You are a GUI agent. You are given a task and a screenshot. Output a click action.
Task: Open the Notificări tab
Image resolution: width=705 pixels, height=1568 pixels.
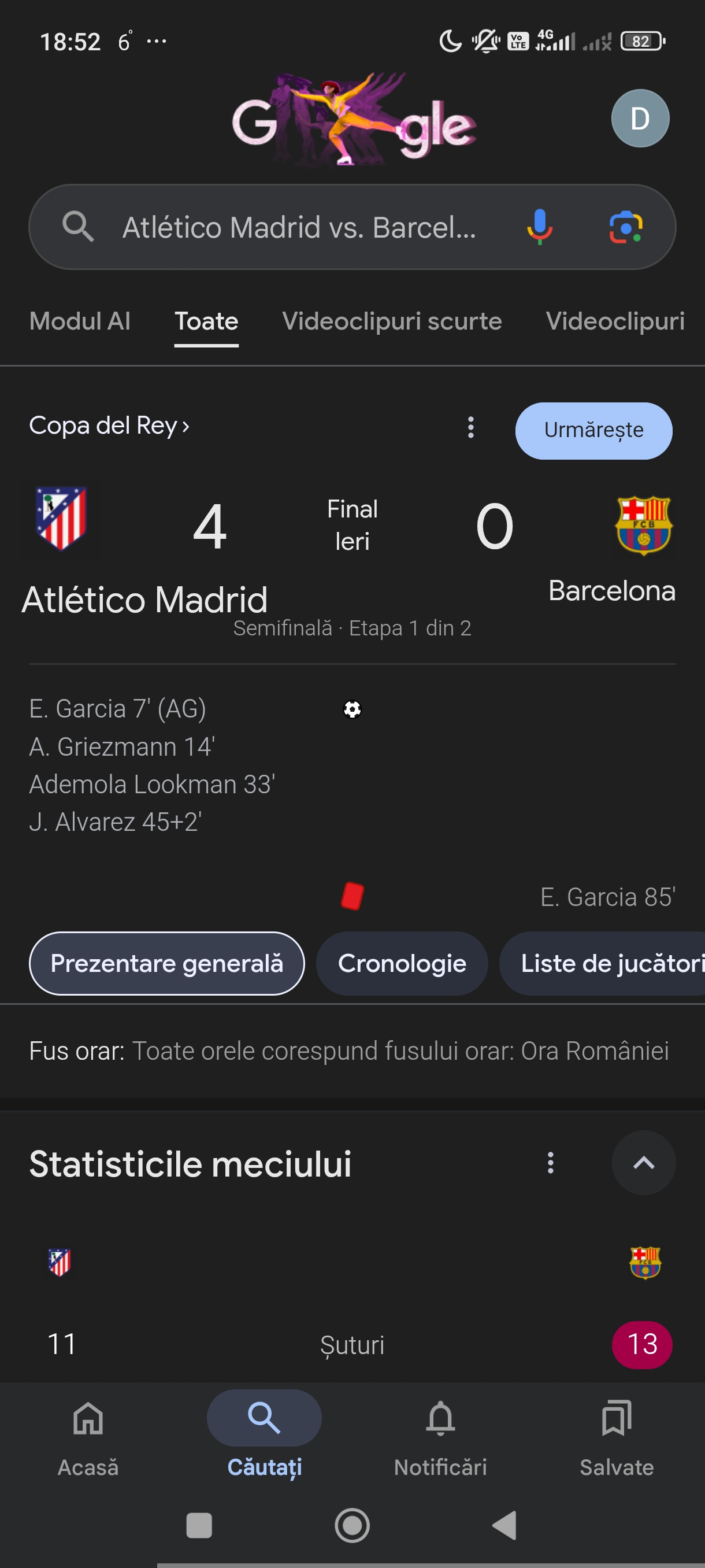[x=440, y=1438]
